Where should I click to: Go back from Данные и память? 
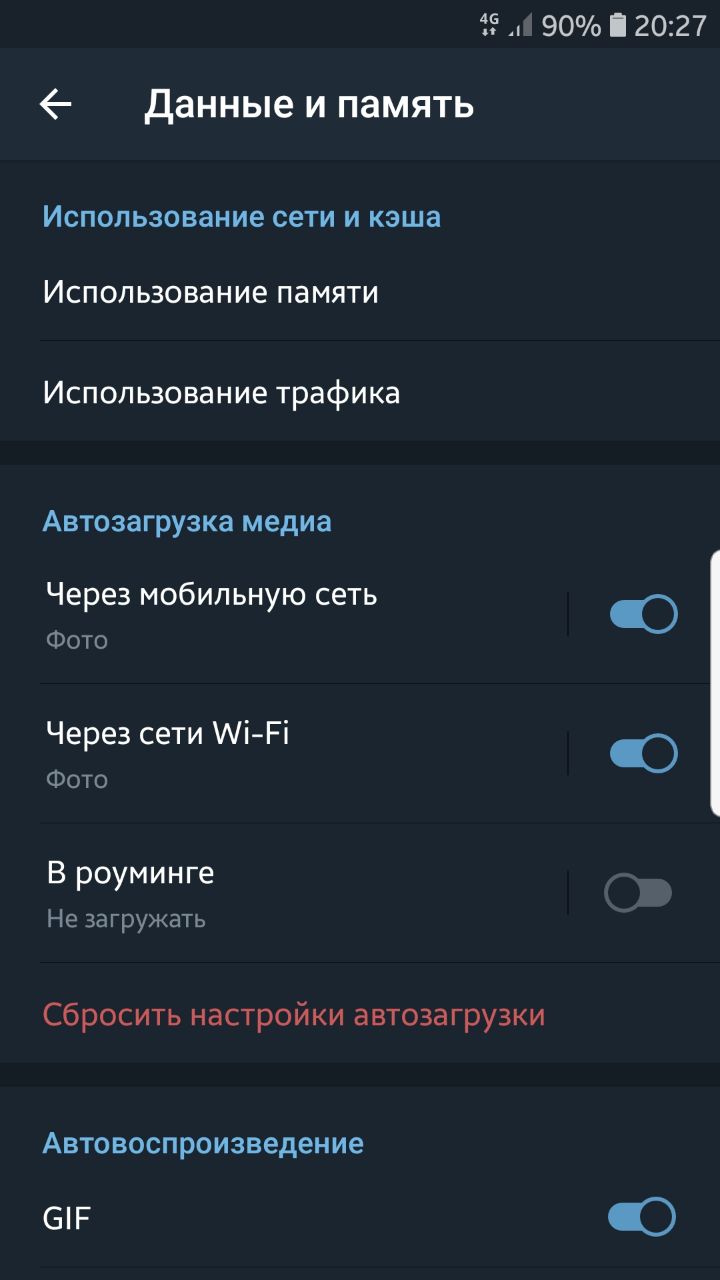coord(56,104)
